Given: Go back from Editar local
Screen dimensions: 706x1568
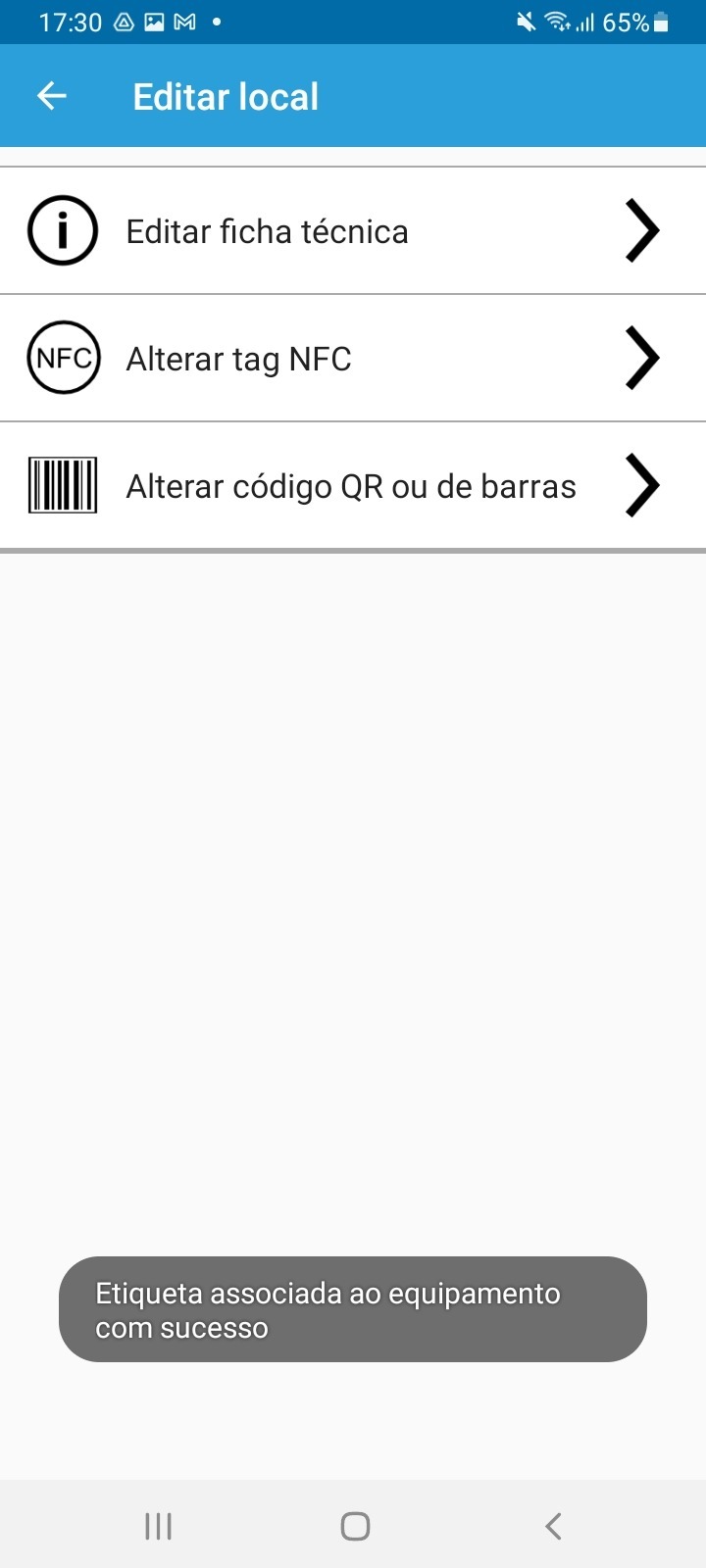Looking at the screenshot, I should (x=52, y=96).
